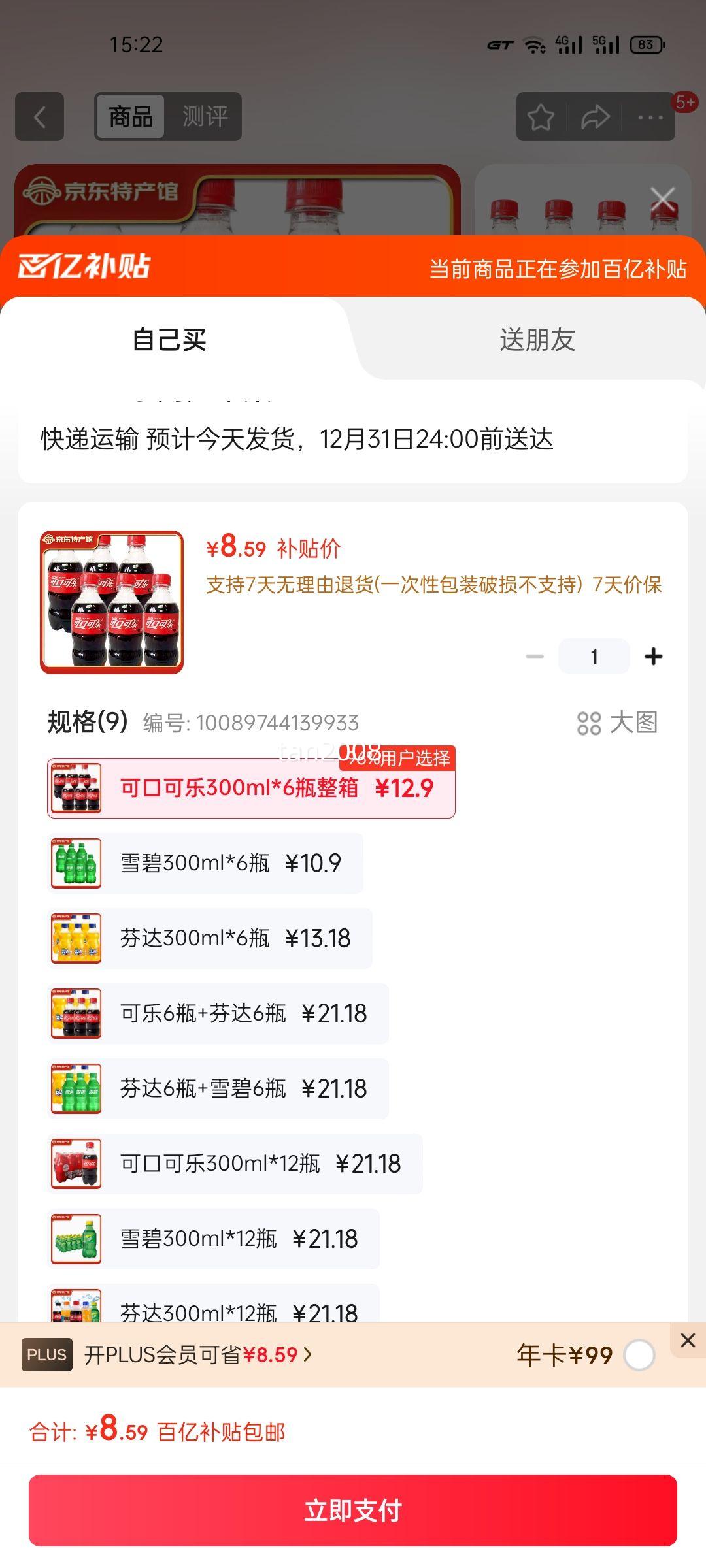
Task: Add product to favorites via the star icon
Action: click(x=541, y=116)
